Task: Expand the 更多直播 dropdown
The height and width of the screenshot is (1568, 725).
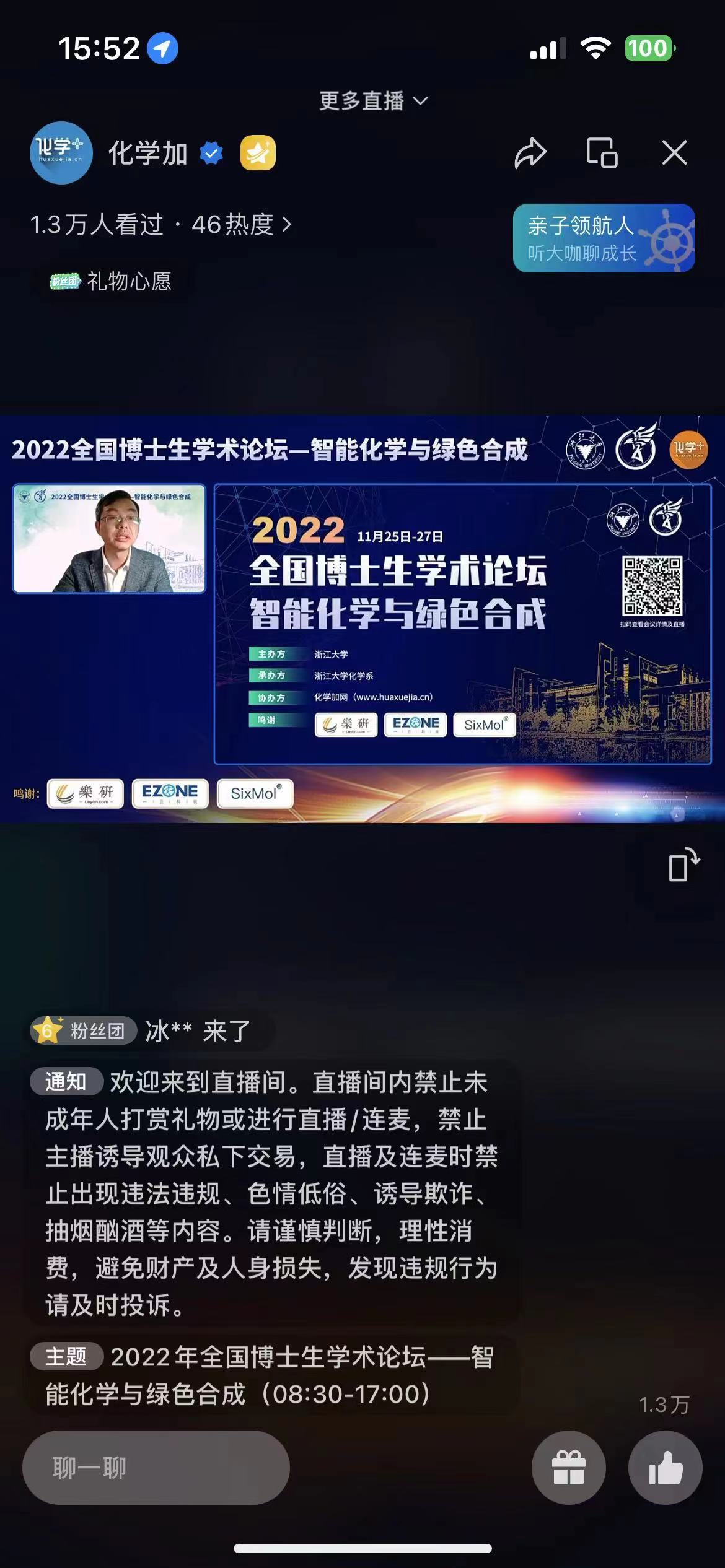Action: point(373,101)
